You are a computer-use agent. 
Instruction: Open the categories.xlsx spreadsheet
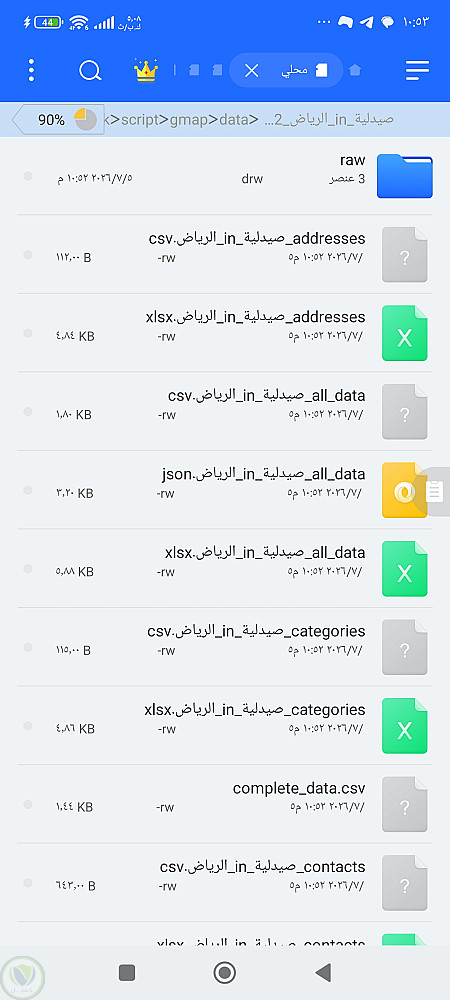[225, 725]
